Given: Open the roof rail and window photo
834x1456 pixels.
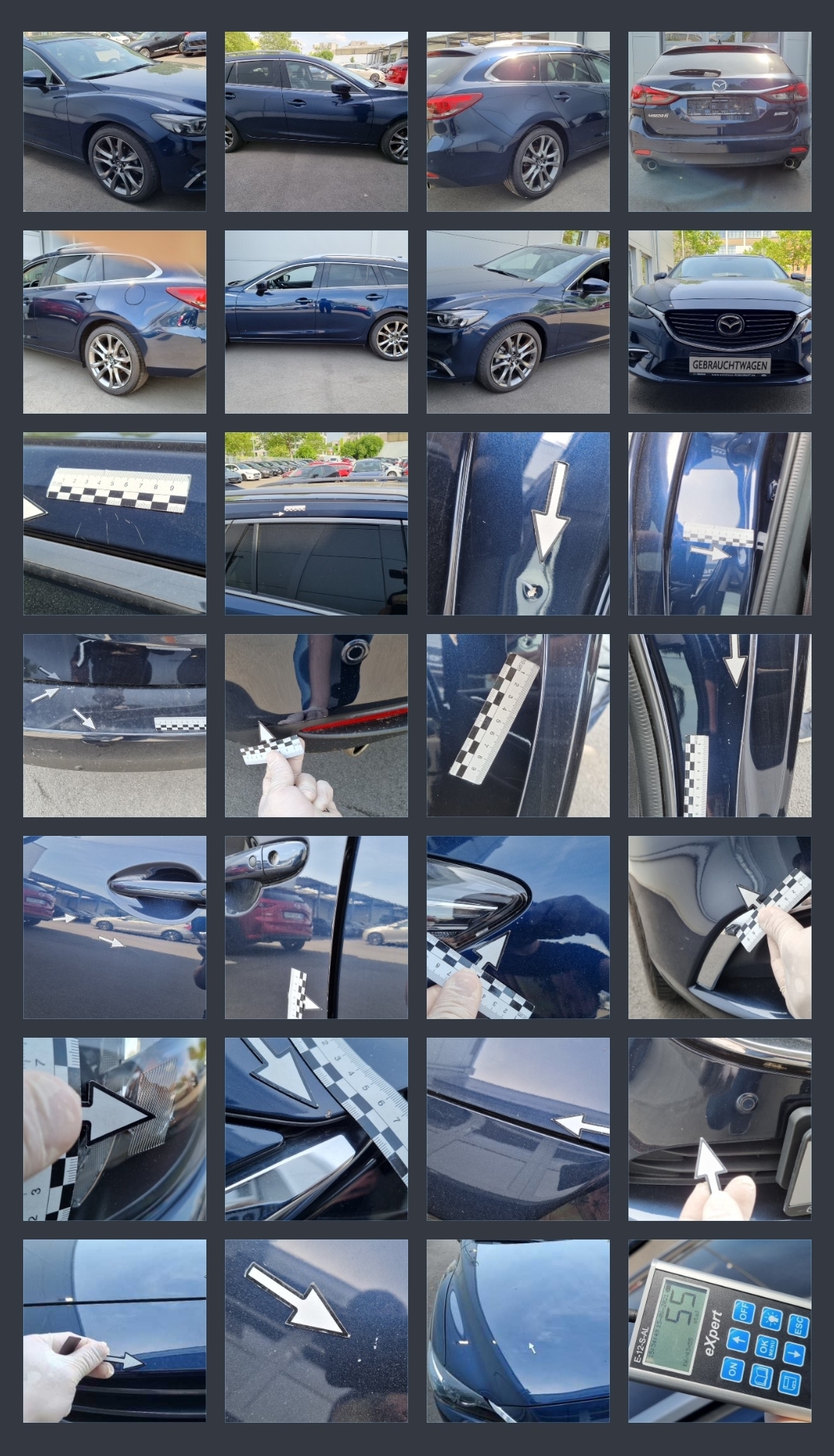Looking at the screenshot, I should pyautogui.click(x=316, y=523).
